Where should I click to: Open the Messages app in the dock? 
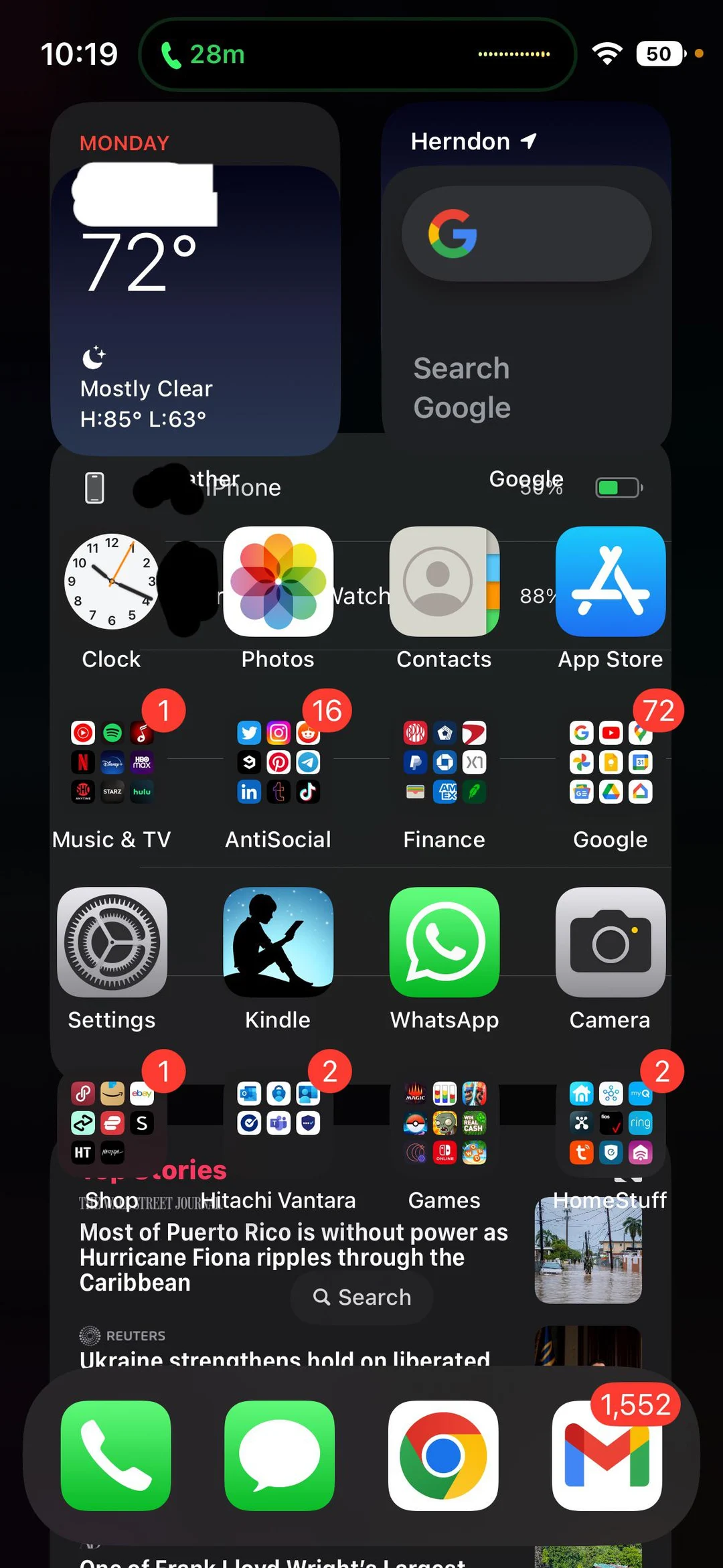pyautogui.click(x=279, y=1457)
